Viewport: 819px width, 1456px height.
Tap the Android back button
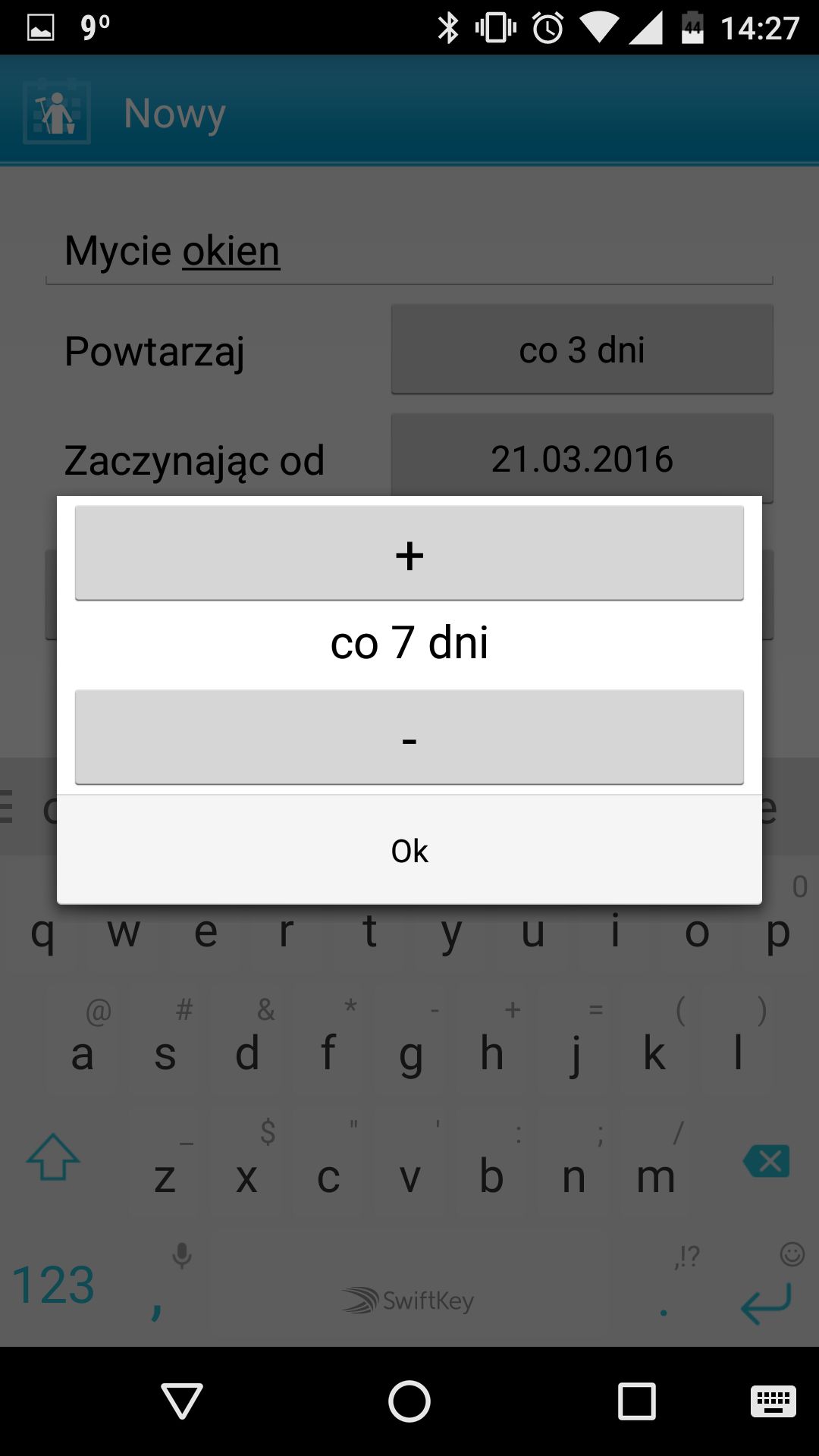(x=182, y=1401)
